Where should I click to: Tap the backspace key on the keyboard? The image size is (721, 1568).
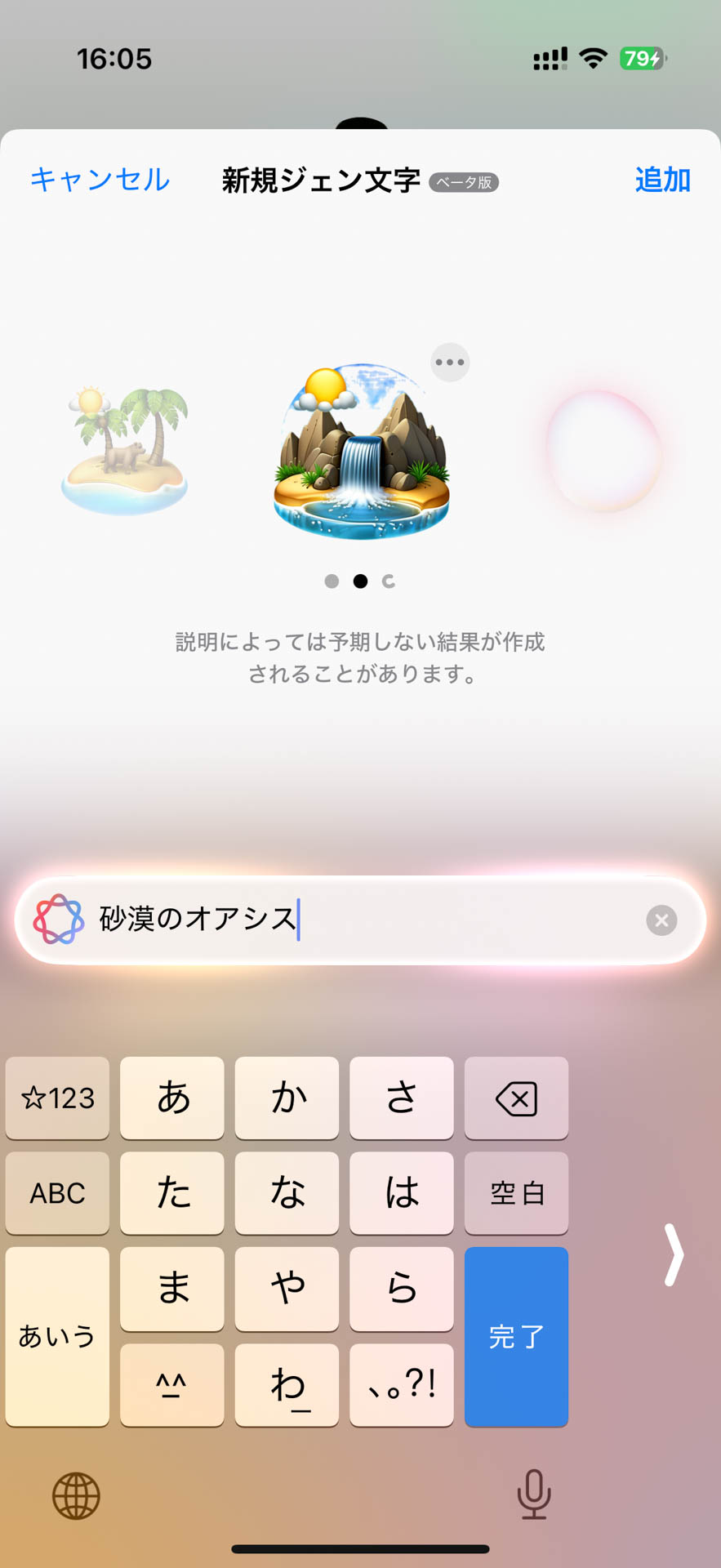[x=516, y=1098]
